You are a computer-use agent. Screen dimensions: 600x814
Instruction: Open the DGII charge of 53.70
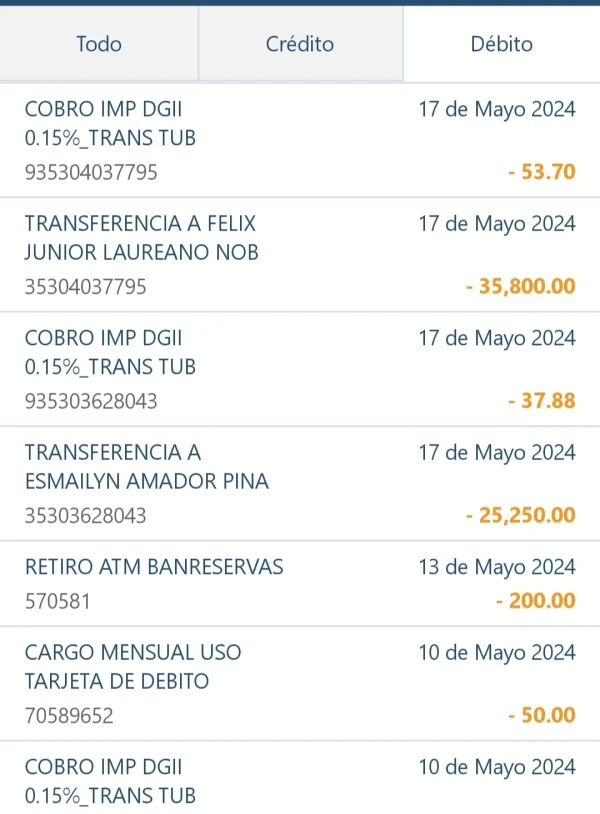(300, 140)
